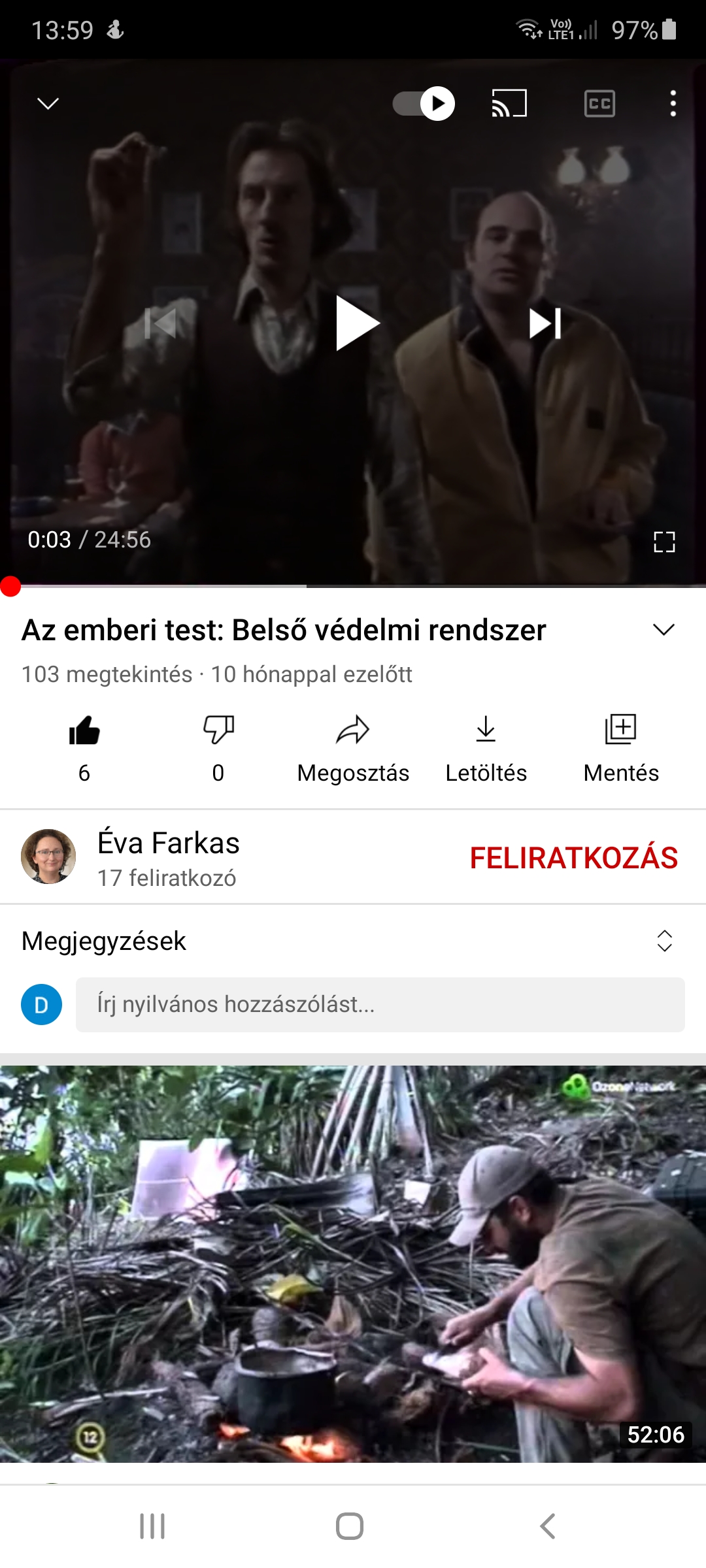This screenshot has height=1568, width=706.
Task: Tap the public comment field
Action: [x=380, y=1005]
